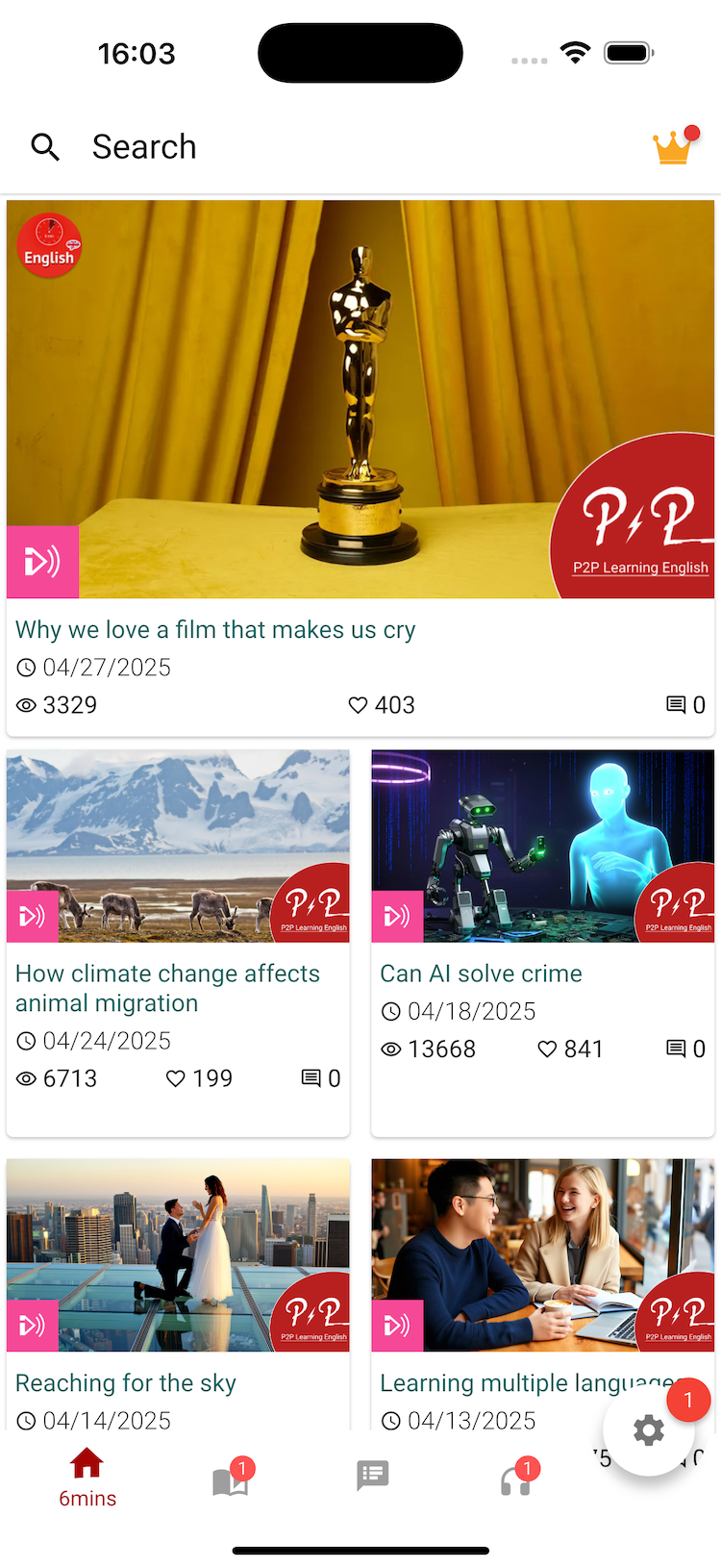This screenshot has height=1568, width=721.
Task: Tap the English channel badge
Action: click(x=49, y=245)
